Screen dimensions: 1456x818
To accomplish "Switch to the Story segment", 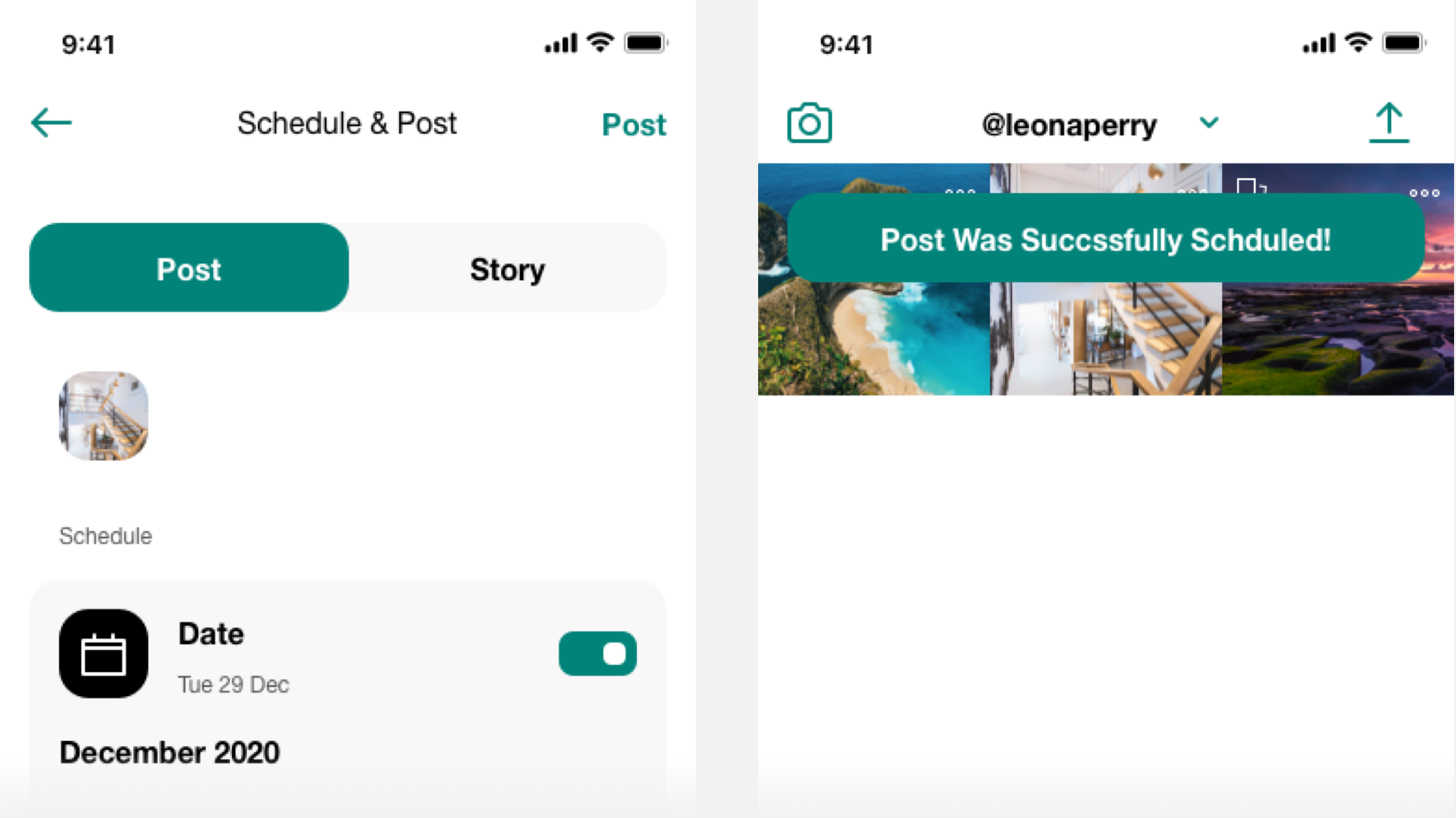I will coord(507,268).
